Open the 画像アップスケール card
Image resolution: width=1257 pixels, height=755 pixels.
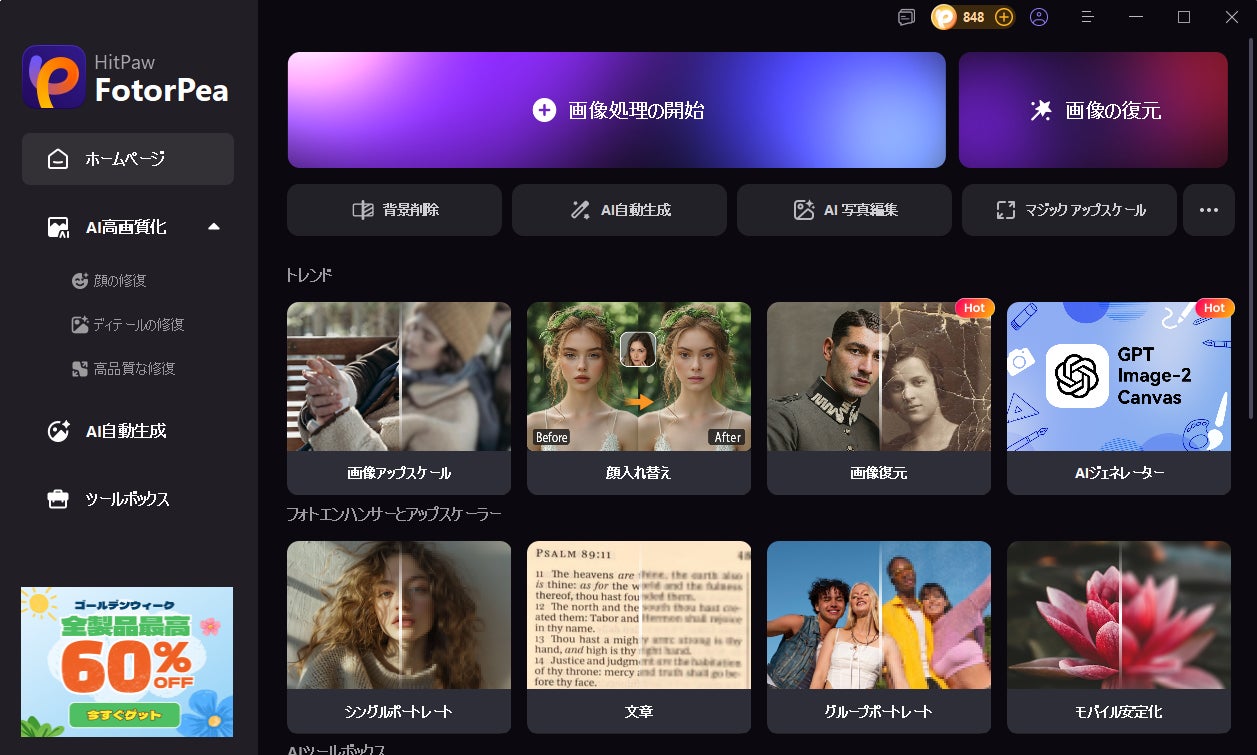click(x=399, y=398)
